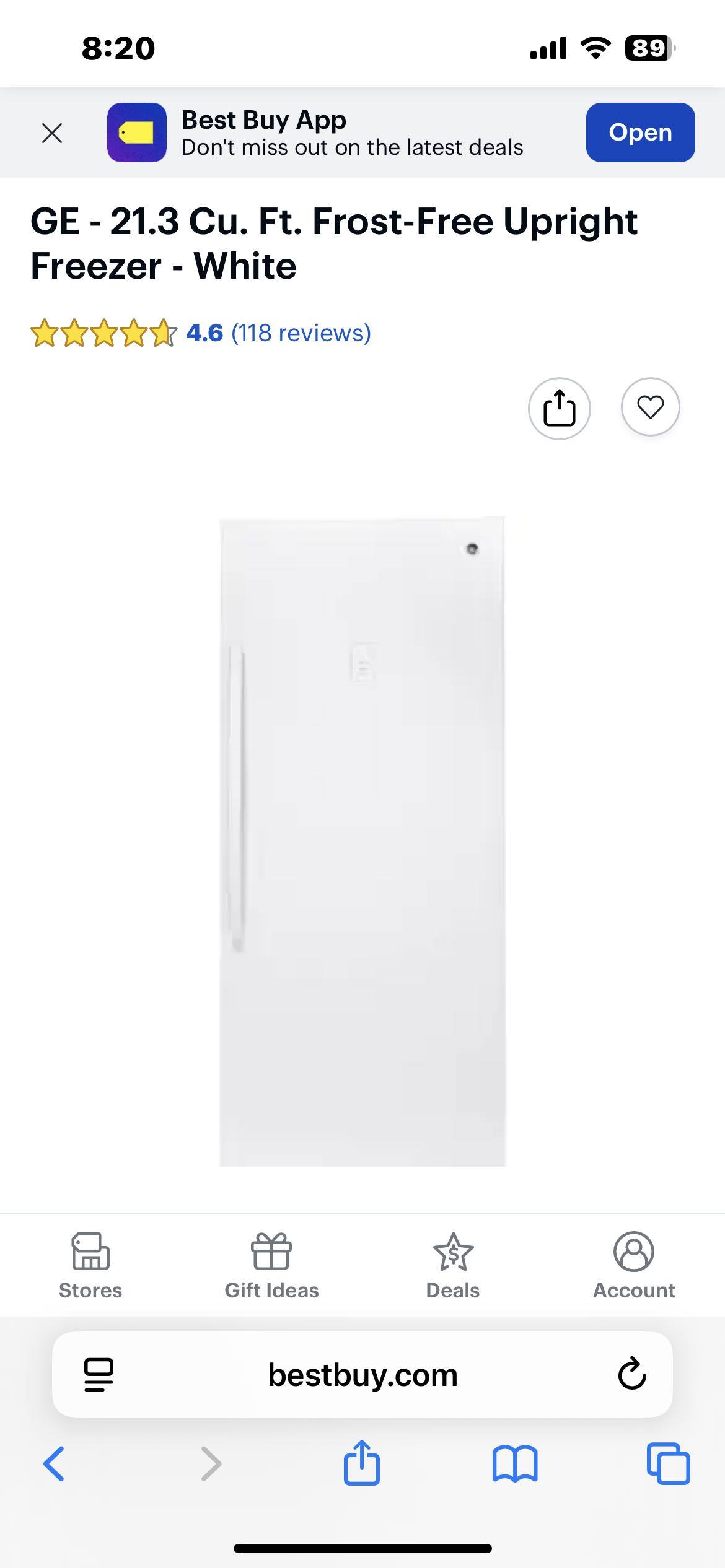
Task: View the freezer product image
Action: point(362,841)
